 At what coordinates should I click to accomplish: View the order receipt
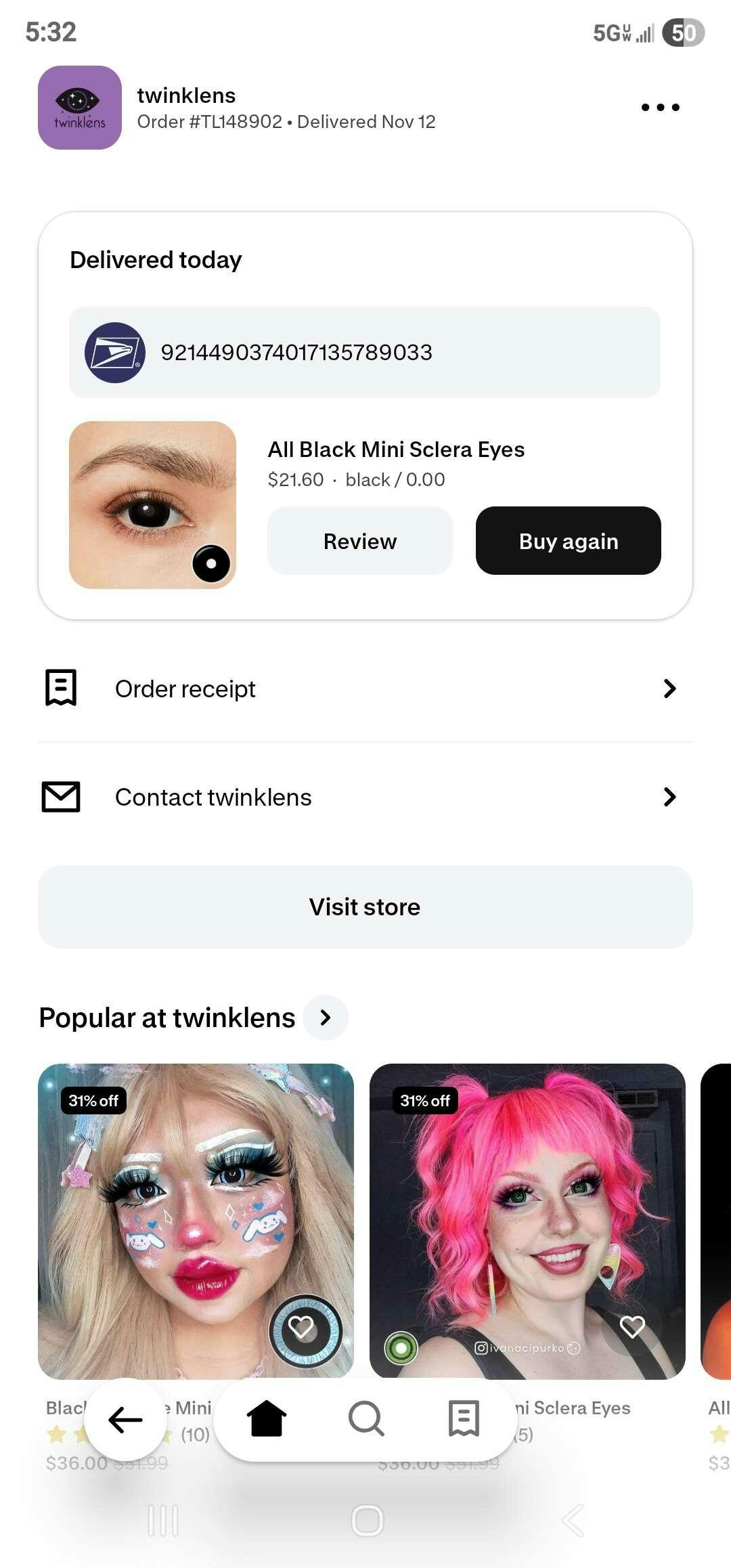pyautogui.click(x=365, y=689)
